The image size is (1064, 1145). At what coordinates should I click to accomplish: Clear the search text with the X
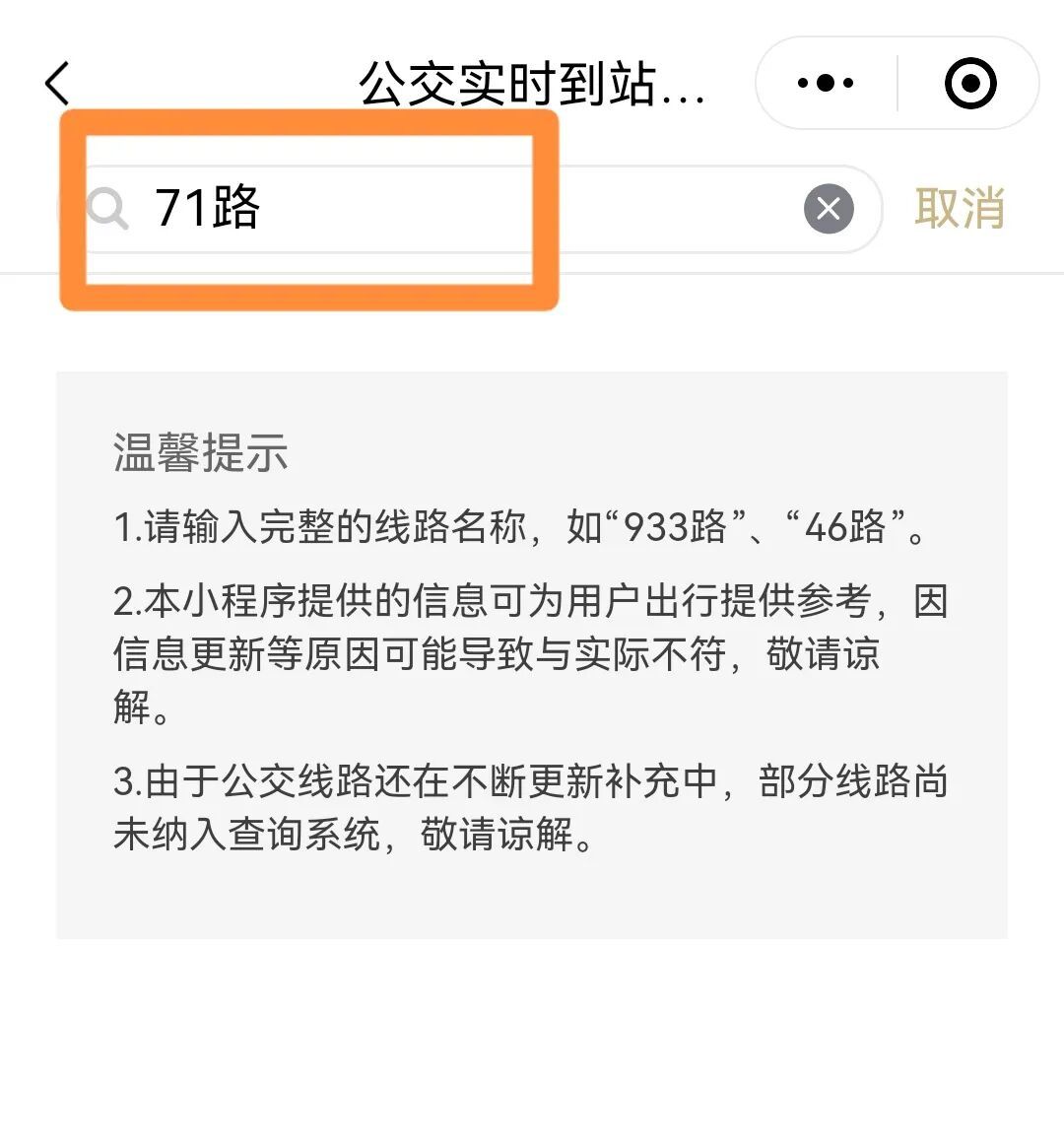pos(829,209)
